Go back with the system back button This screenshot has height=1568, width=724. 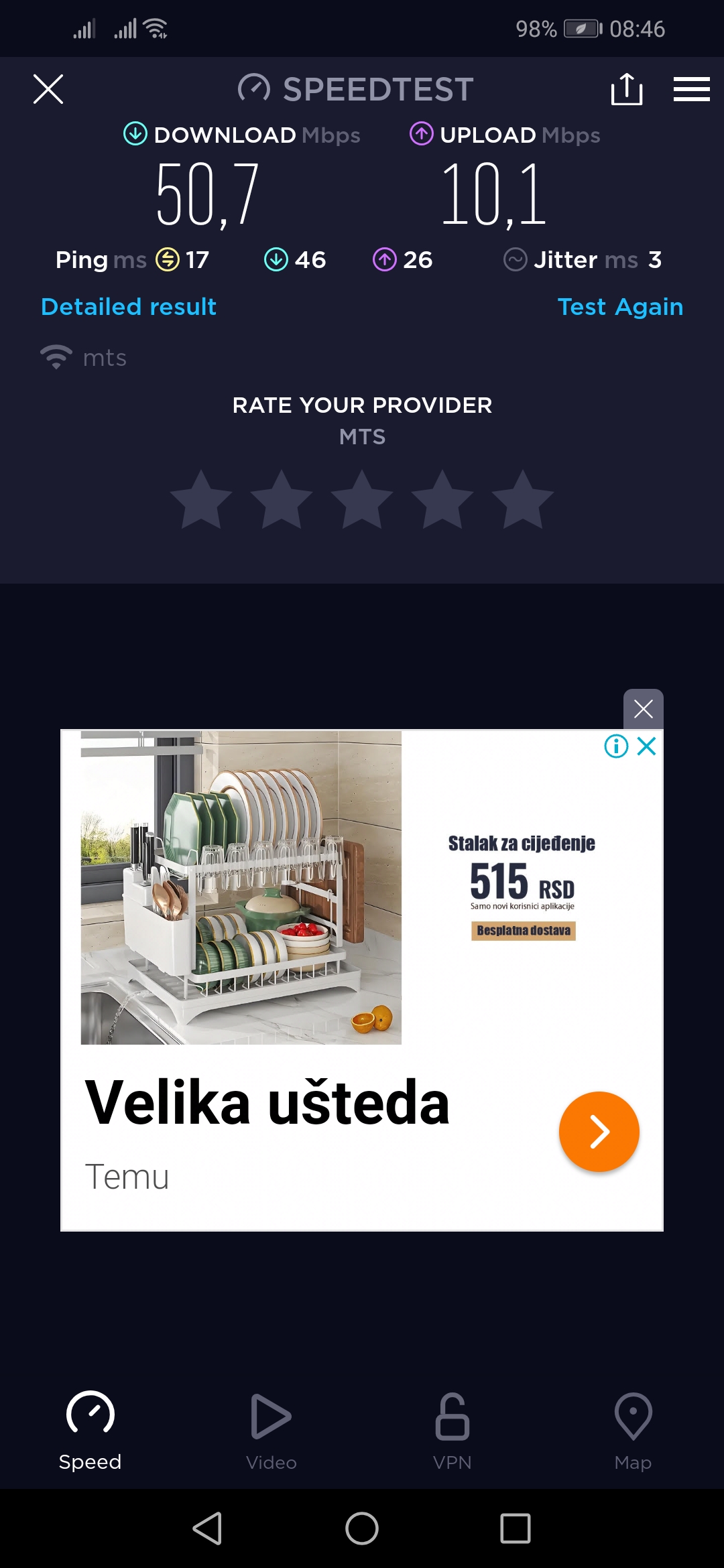[208, 1528]
